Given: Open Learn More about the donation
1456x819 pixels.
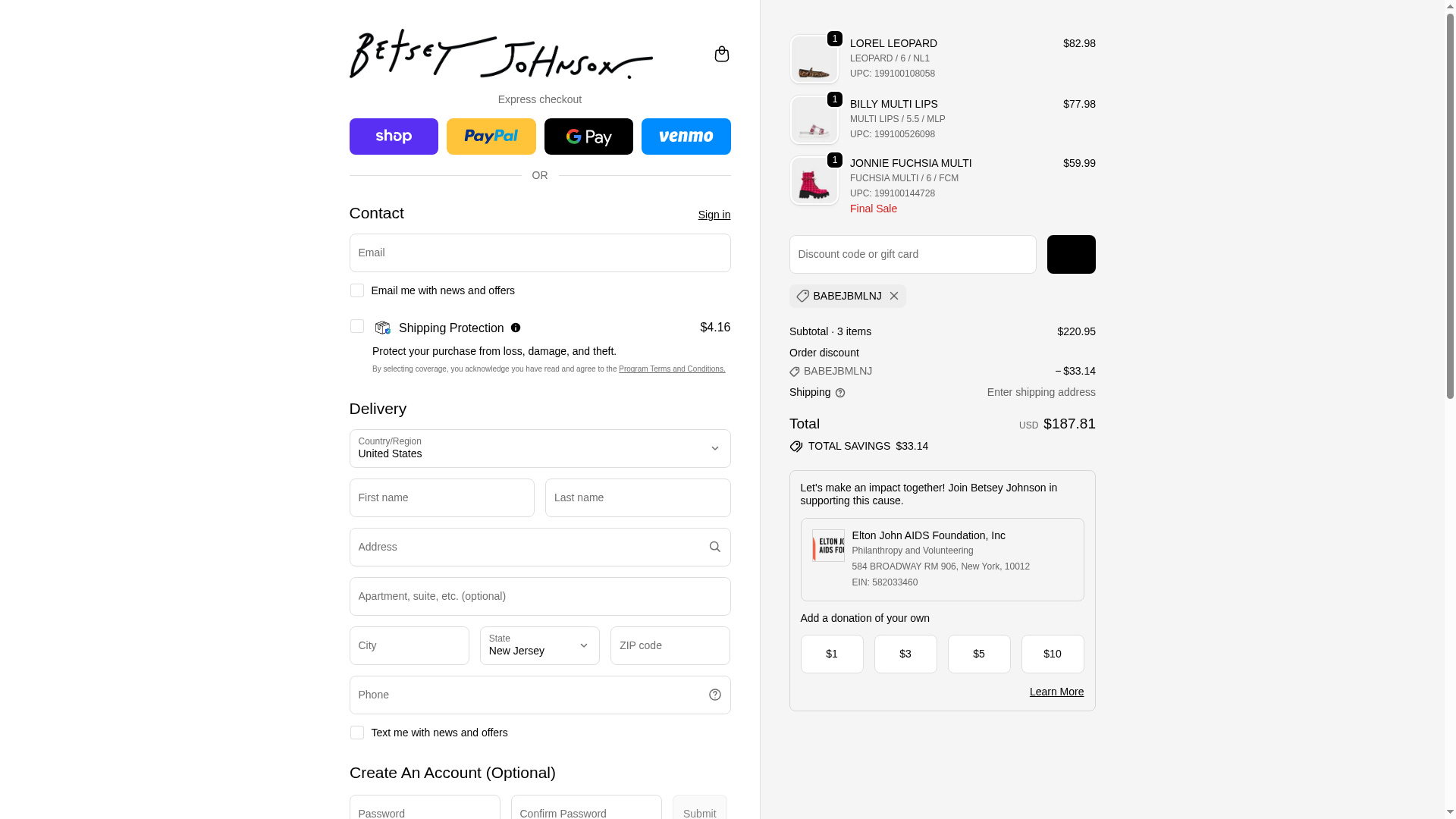Looking at the screenshot, I should click(1056, 692).
